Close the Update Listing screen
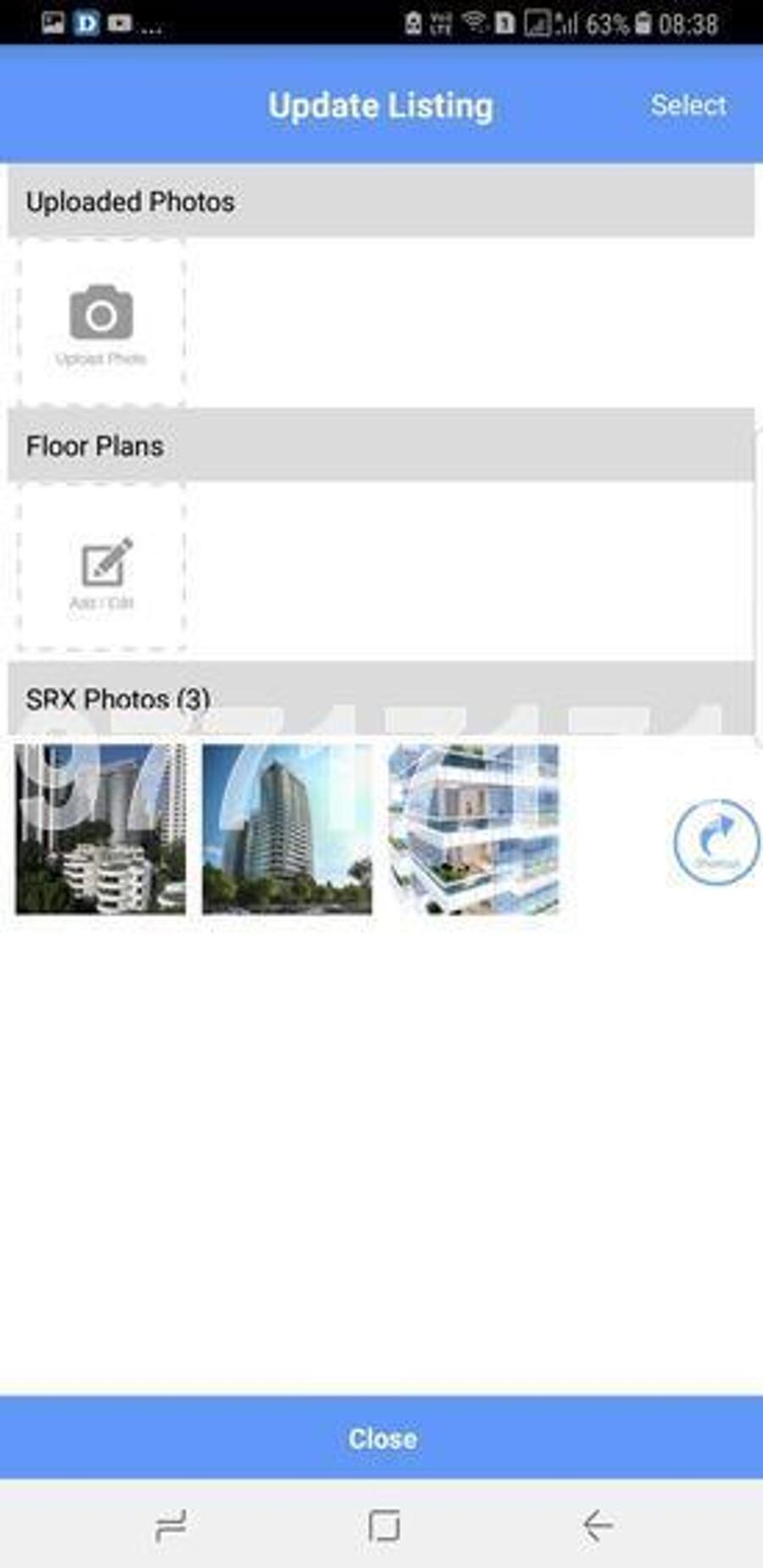Viewport: 763px width, 1568px height. 381,1438
